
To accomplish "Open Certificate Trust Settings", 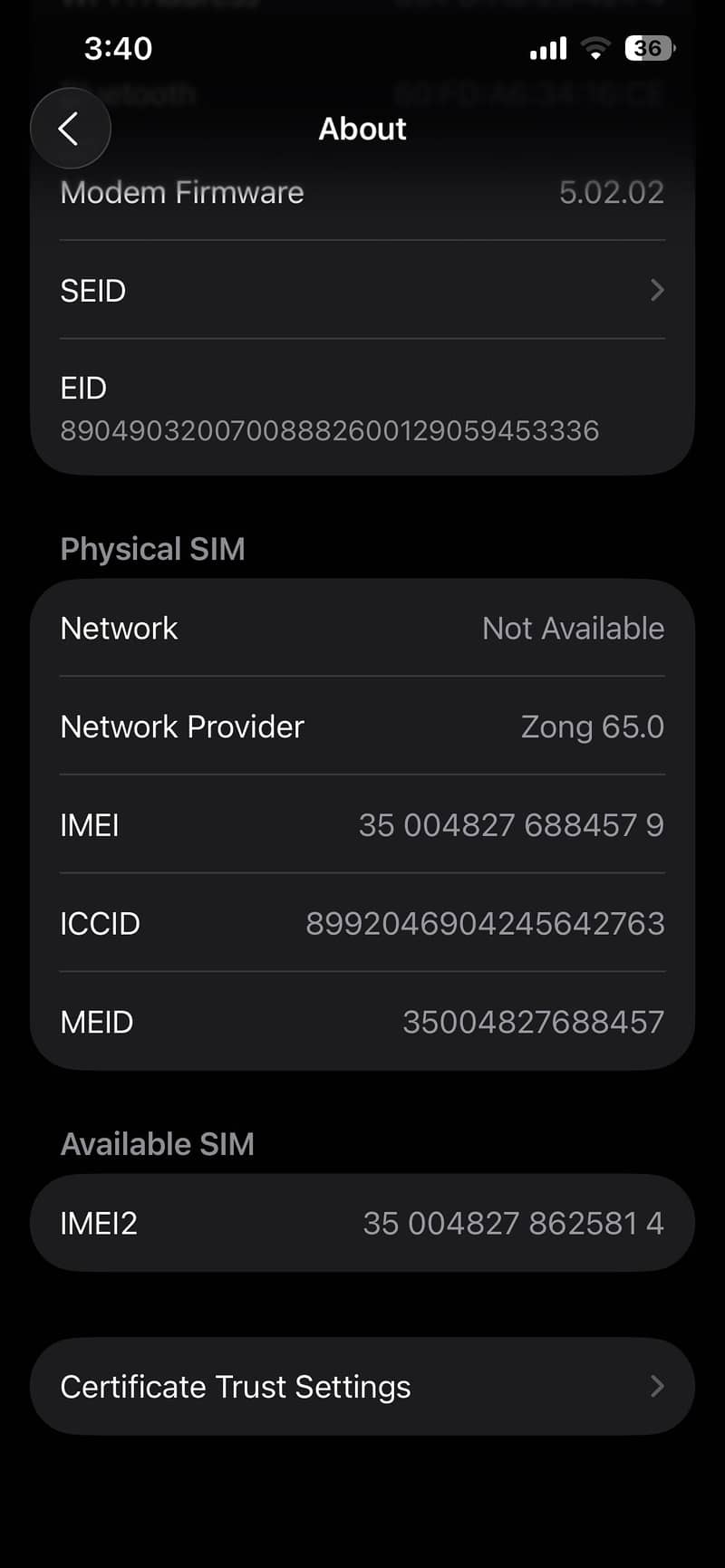I will [x=362, y=1386].
